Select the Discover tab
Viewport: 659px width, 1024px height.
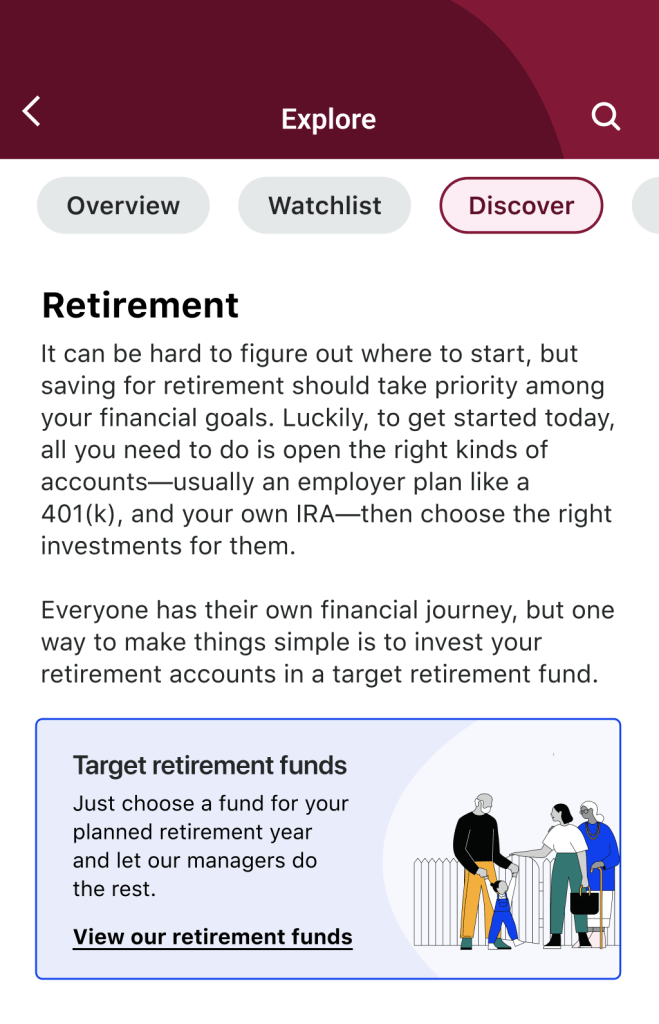click(x=521, y=205)
